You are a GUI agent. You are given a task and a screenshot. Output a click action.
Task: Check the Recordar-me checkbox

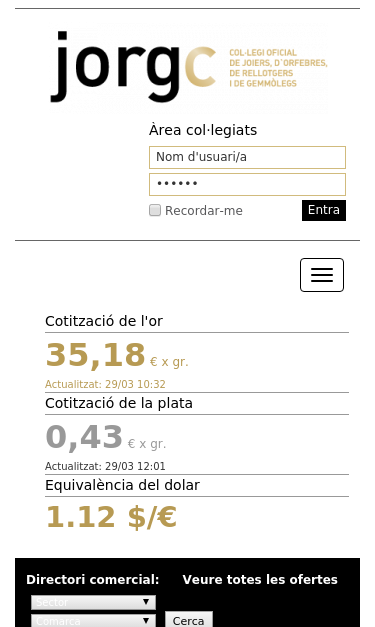click(x=155, y=210)
